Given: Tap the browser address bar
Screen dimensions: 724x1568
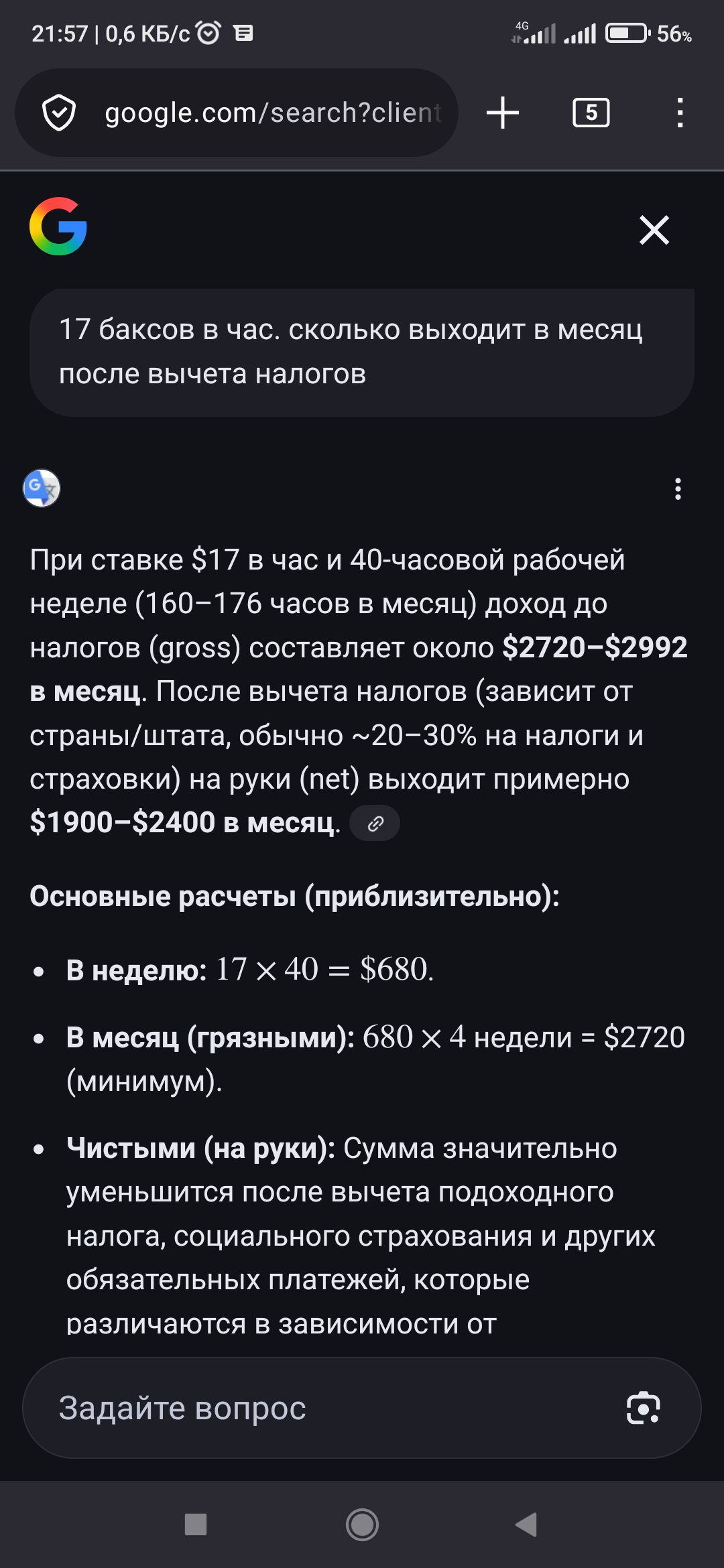Looking at the screenshot, I should pyautogui.click(x=271, y=113).
